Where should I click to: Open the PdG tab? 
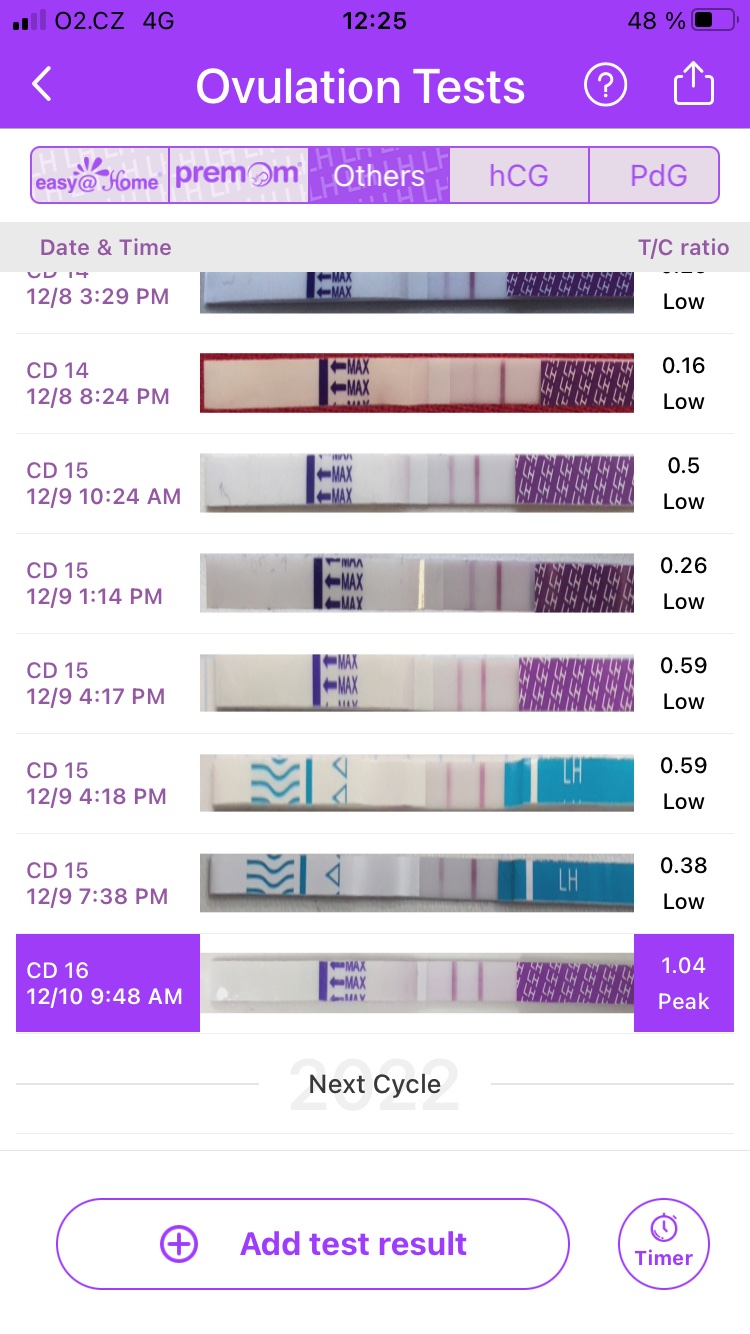[658, 176]
